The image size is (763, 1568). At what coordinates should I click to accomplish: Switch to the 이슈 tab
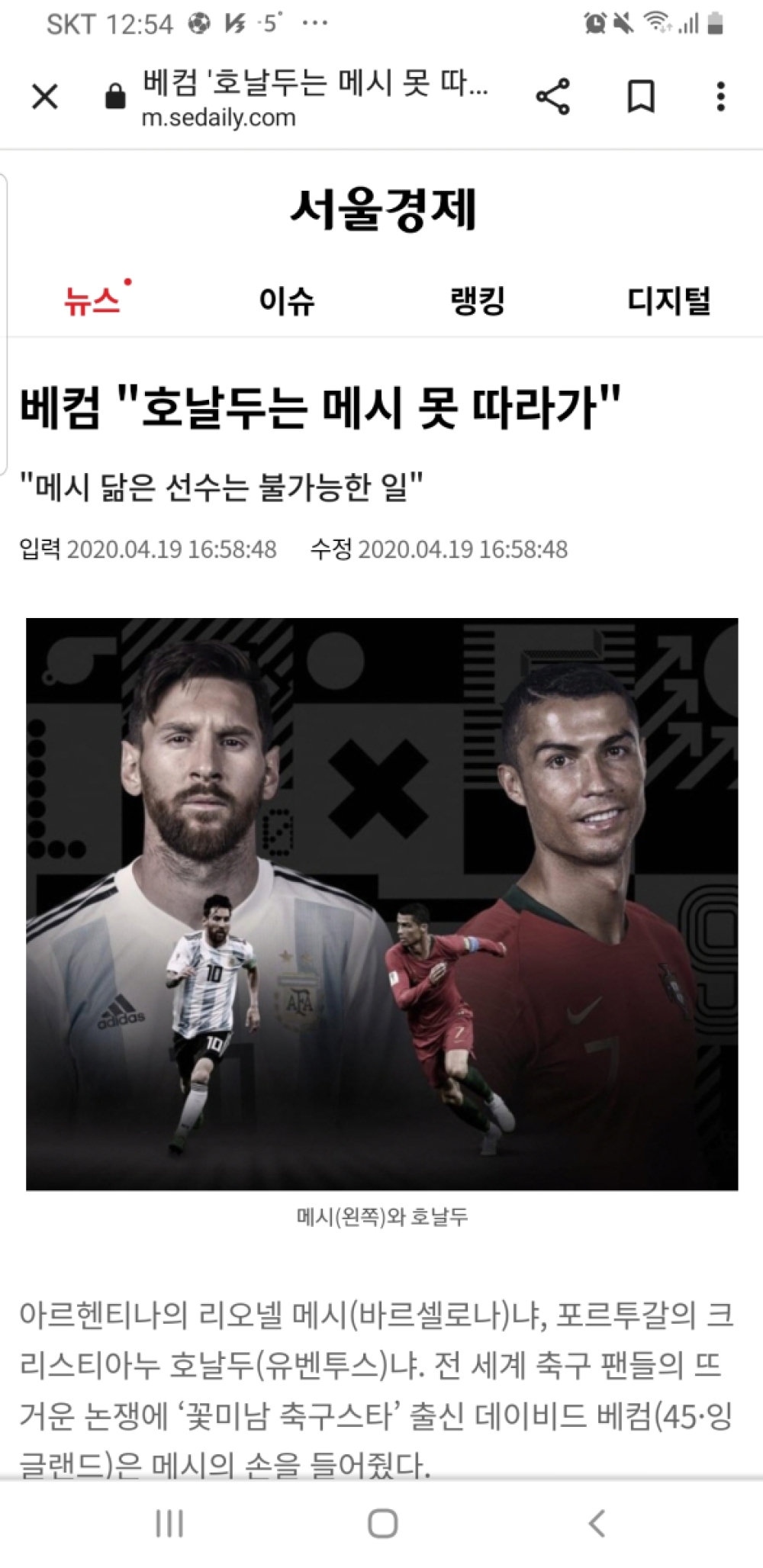pyautogui.click(x=286, y=301)
